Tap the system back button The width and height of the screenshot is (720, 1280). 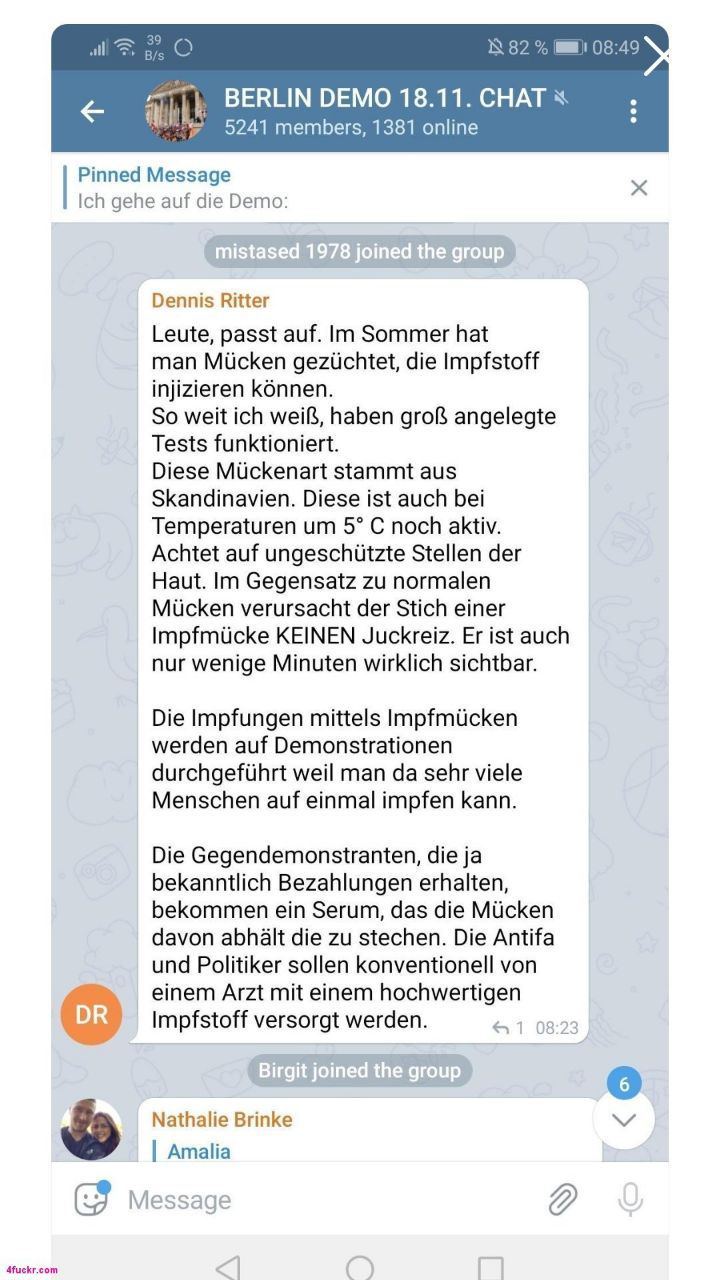tap(228, 1267)
